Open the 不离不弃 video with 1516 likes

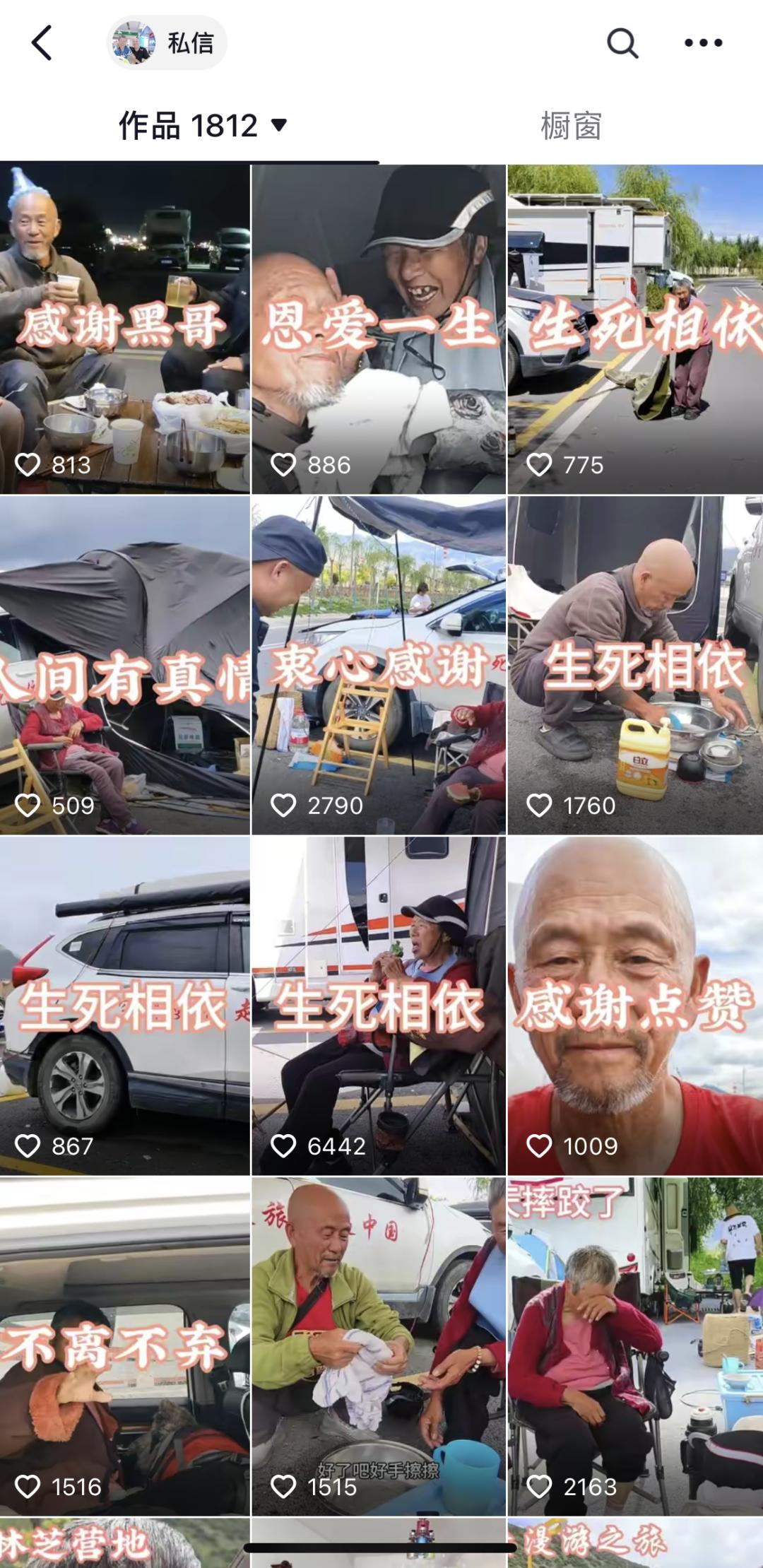click(125, 1346)
